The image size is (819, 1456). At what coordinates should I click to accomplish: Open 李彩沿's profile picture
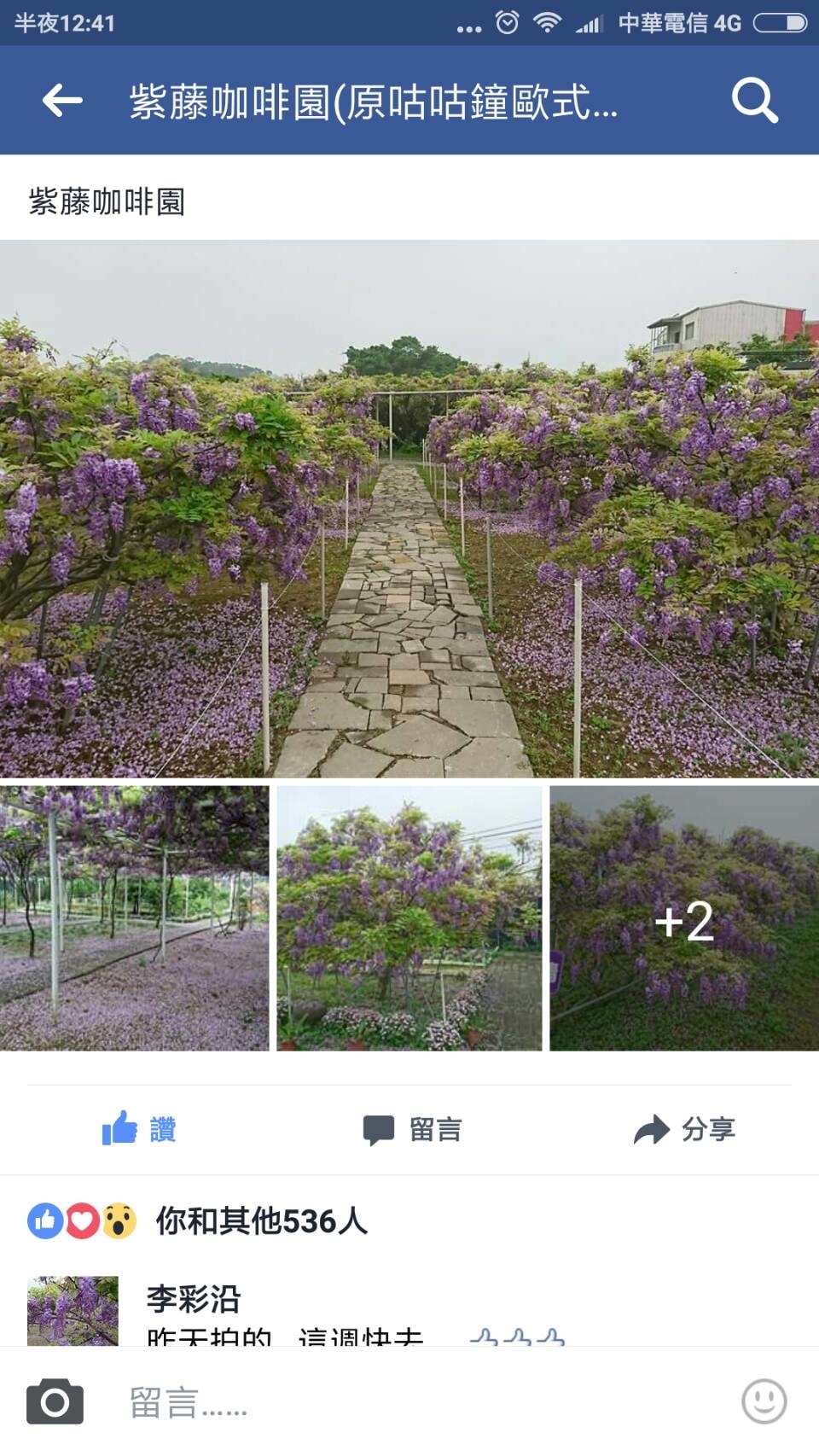coord(73,1310)
